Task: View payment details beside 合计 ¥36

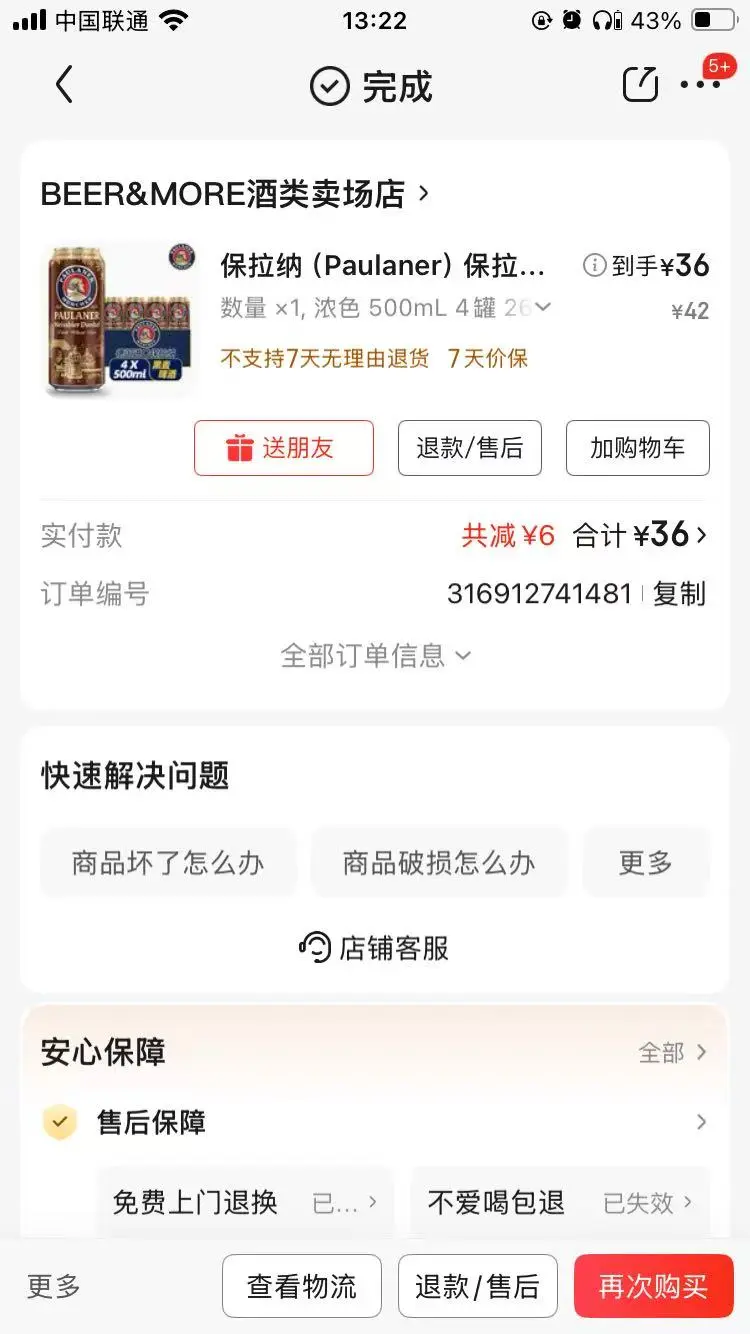Action: 640,536
